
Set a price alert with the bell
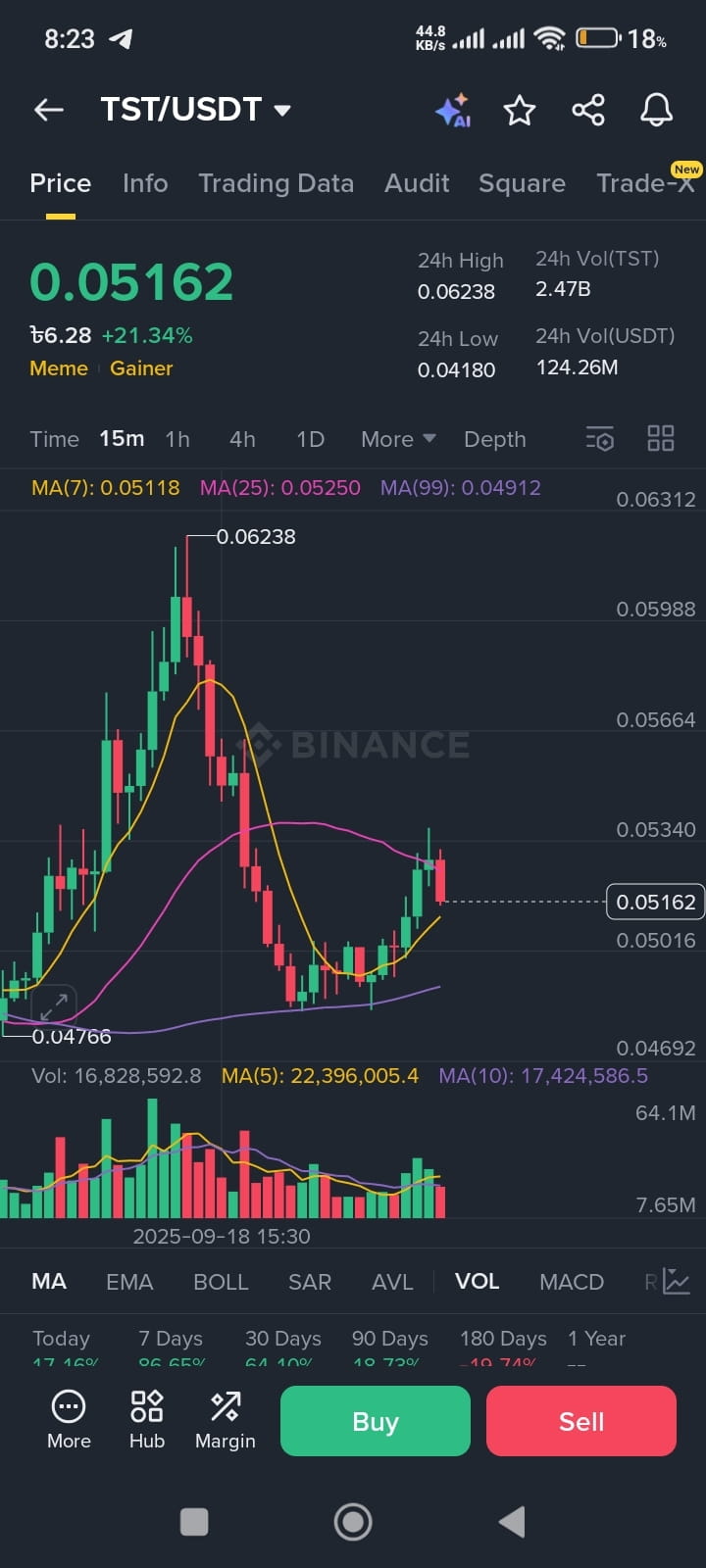pyautogui.click(x=656, y=110)
